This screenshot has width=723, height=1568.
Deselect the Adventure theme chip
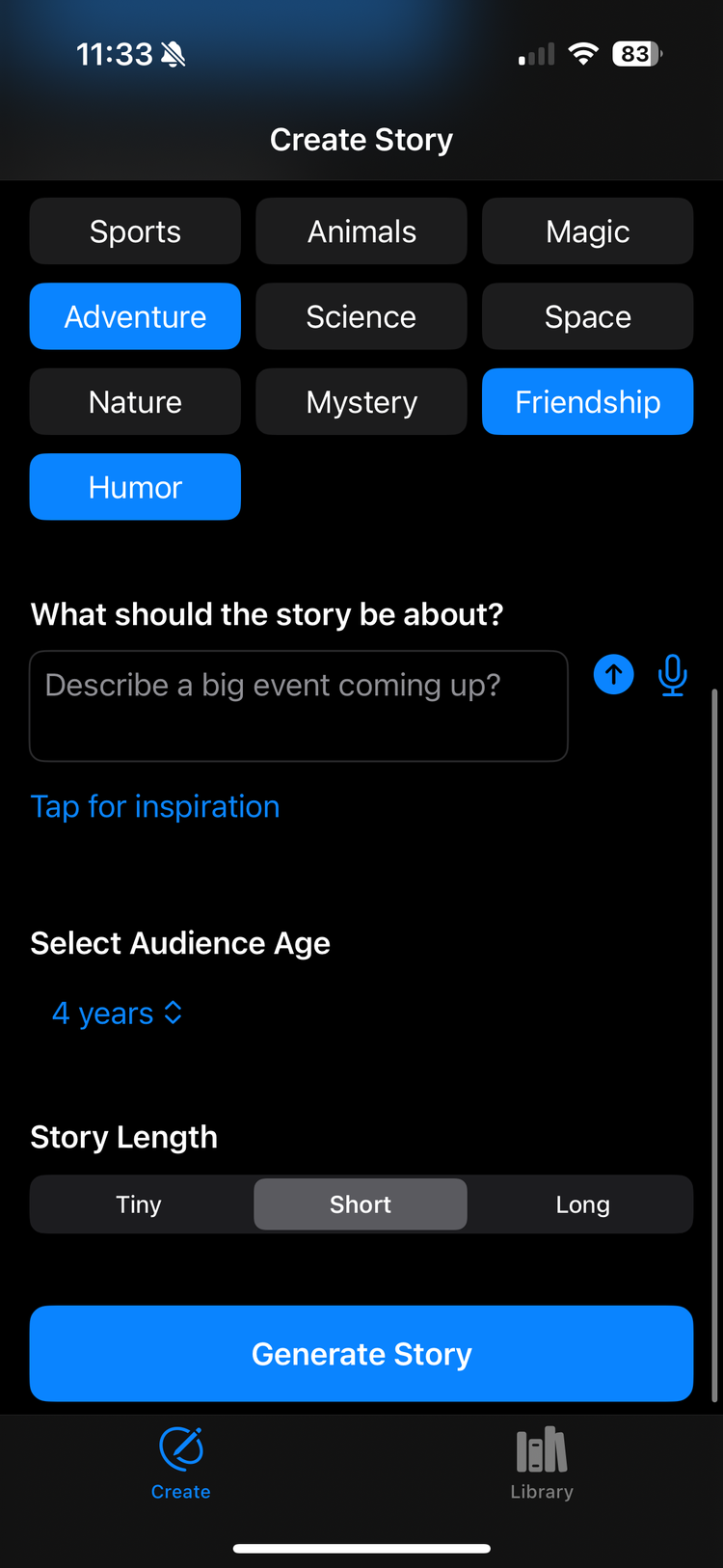pyautogui.click(x=135, y=316)
